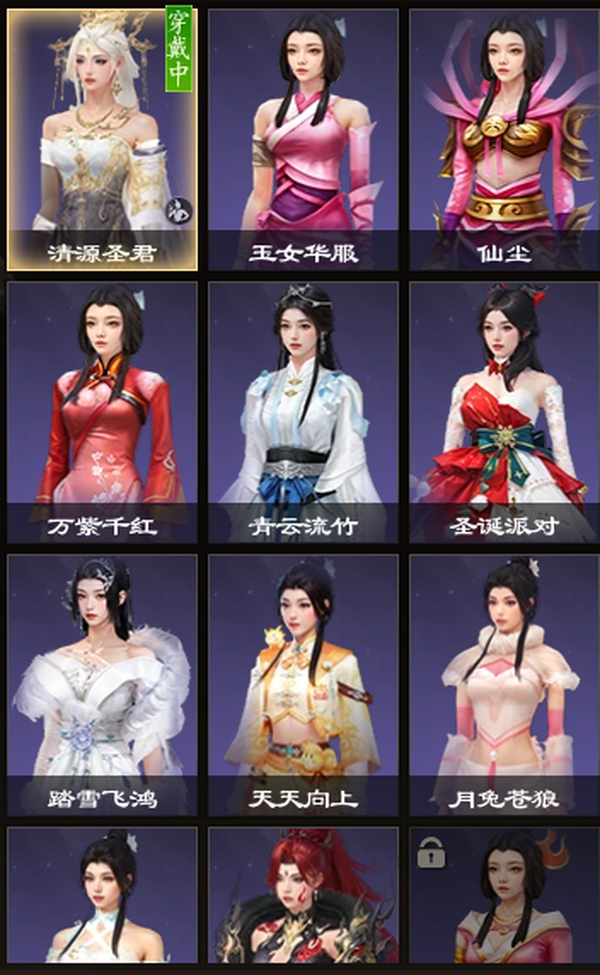Select the 清源圣君 outfit card
The width and height of the screenshot is (600, 975).
click(103, 140)
